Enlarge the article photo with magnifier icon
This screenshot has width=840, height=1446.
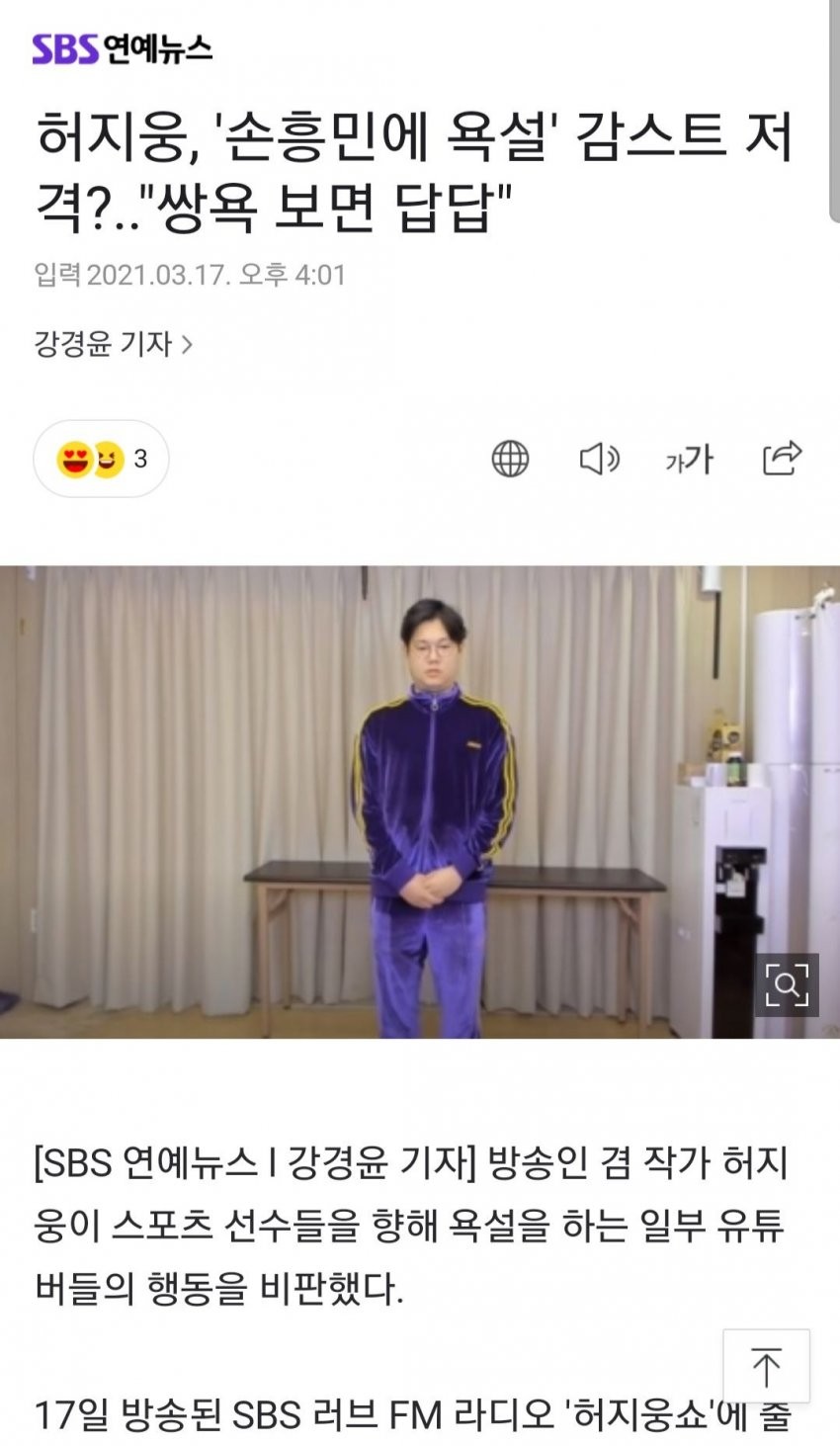coord(787,984)
